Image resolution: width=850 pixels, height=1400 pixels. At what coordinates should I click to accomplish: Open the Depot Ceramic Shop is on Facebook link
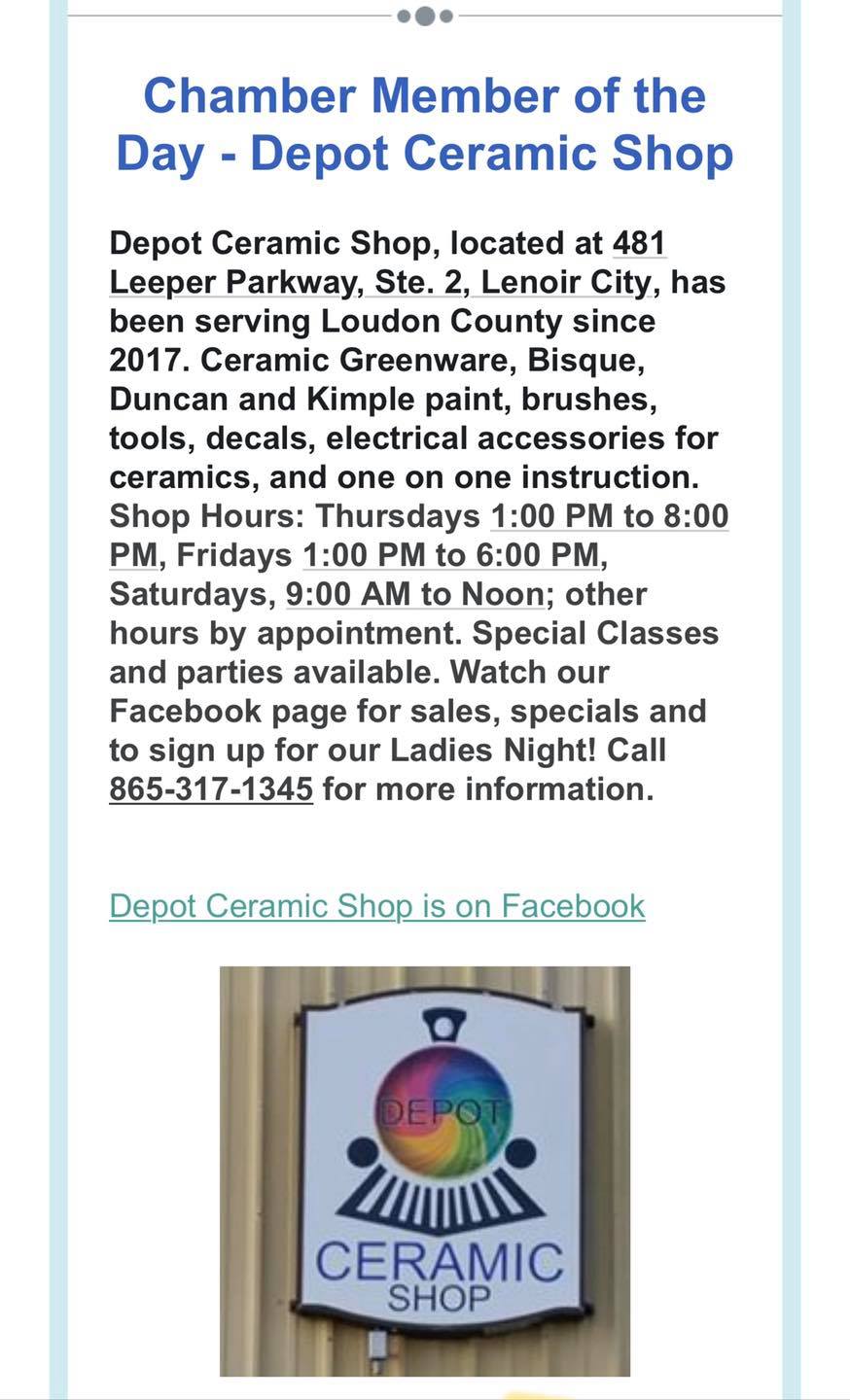tap(377, 905)
